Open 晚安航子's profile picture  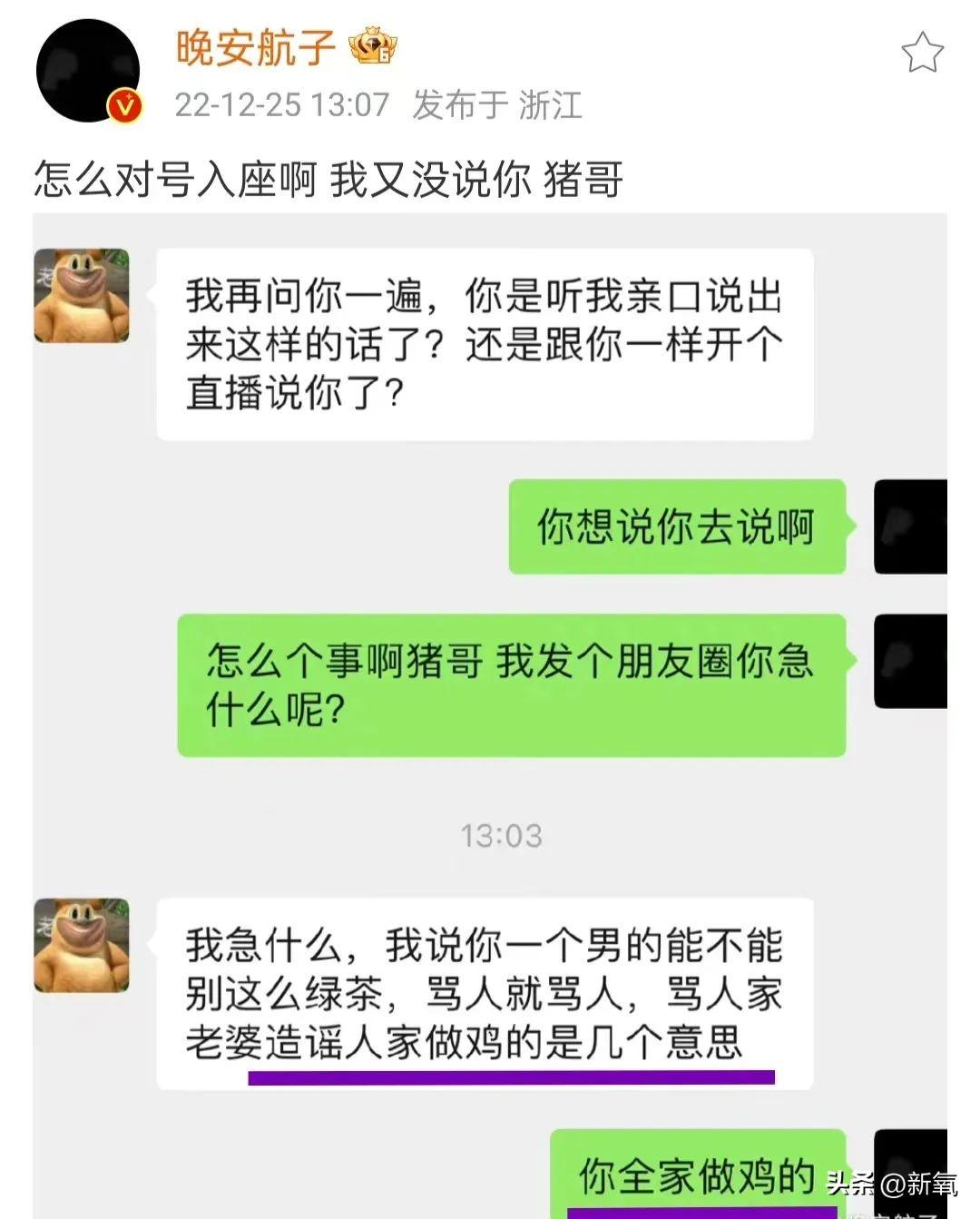click(88, 71)
